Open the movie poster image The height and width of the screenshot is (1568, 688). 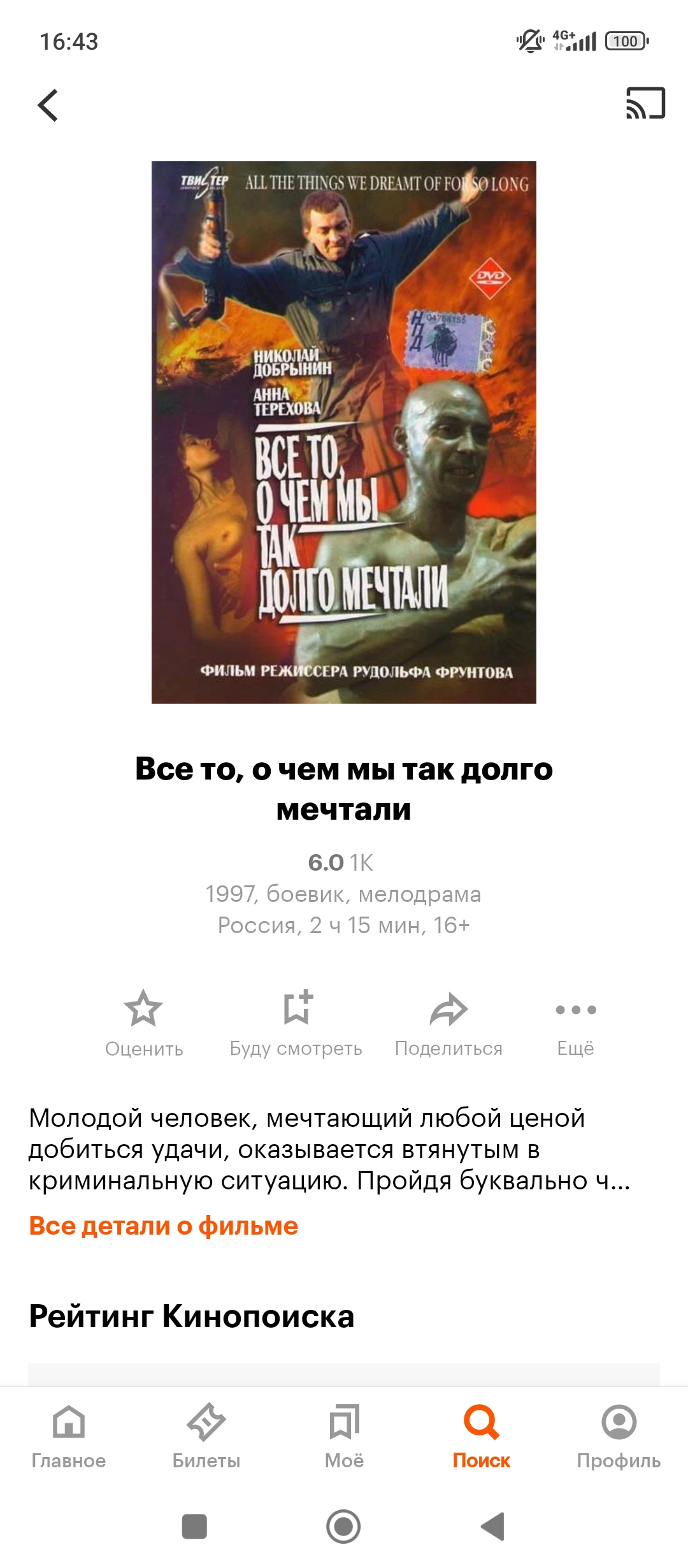[344, 432]
